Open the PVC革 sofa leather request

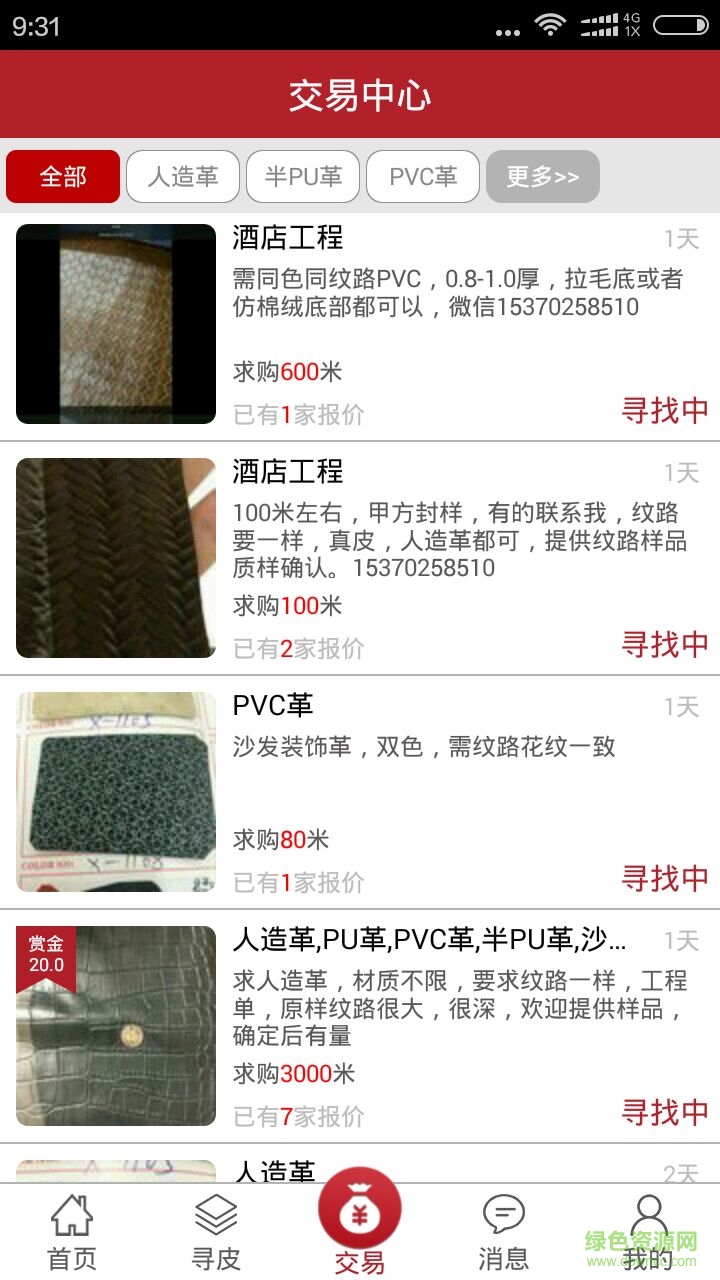[360, 792]
